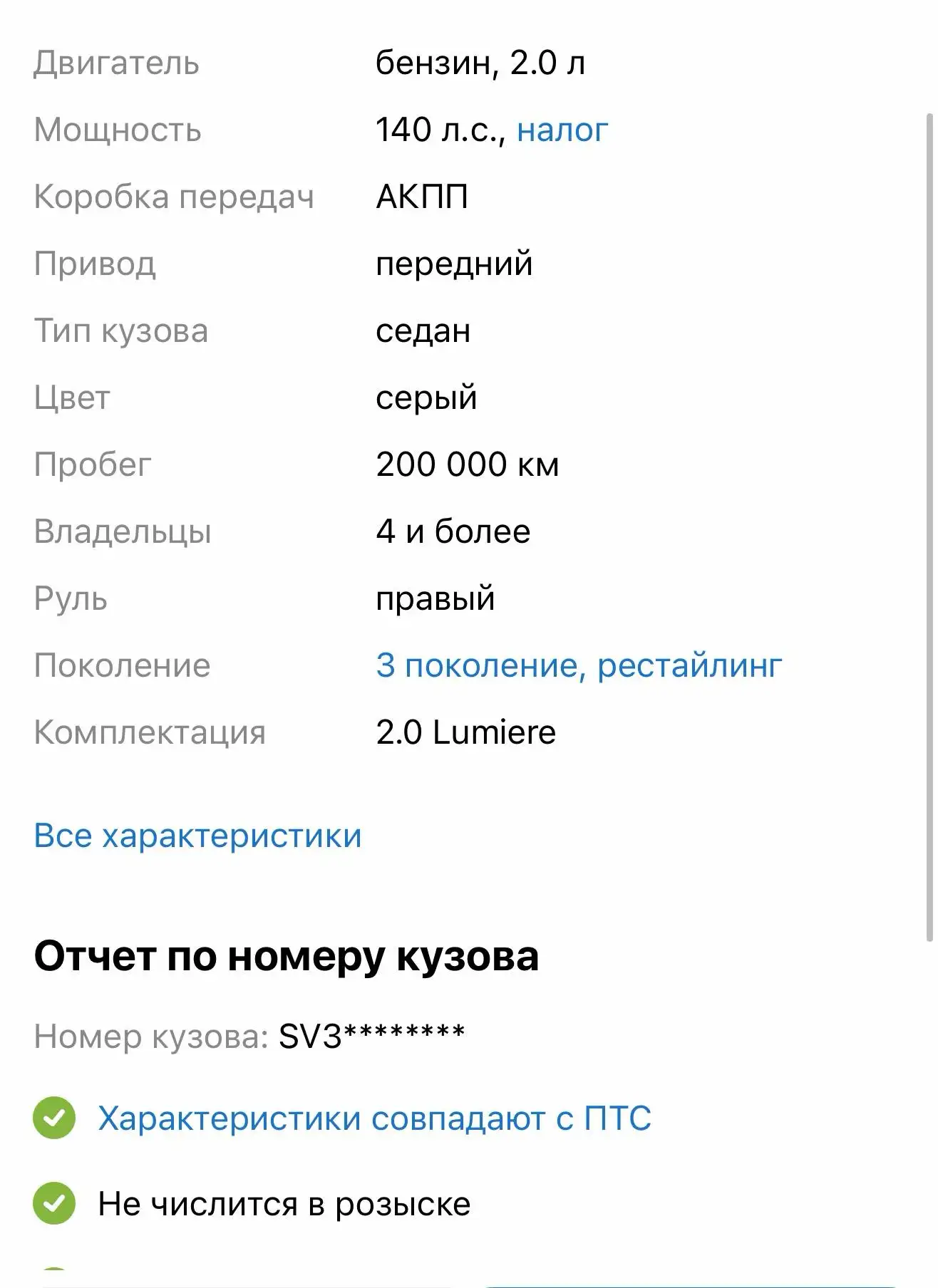Viewport: 938px width, 1288px height.
Task: Click the owners value 4 и более
Action: tap(452, 530)
